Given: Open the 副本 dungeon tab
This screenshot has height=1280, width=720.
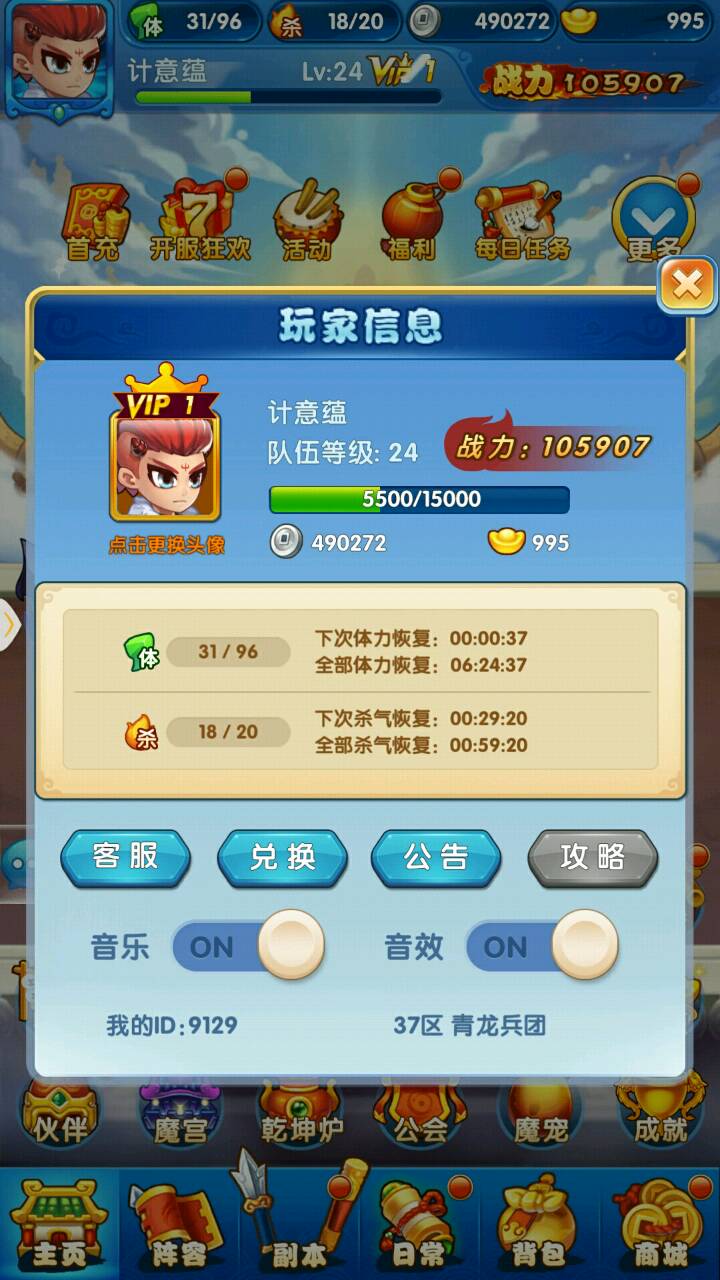Looking at the screenshot, I should pyautogui.click(x=299, y=1224).
